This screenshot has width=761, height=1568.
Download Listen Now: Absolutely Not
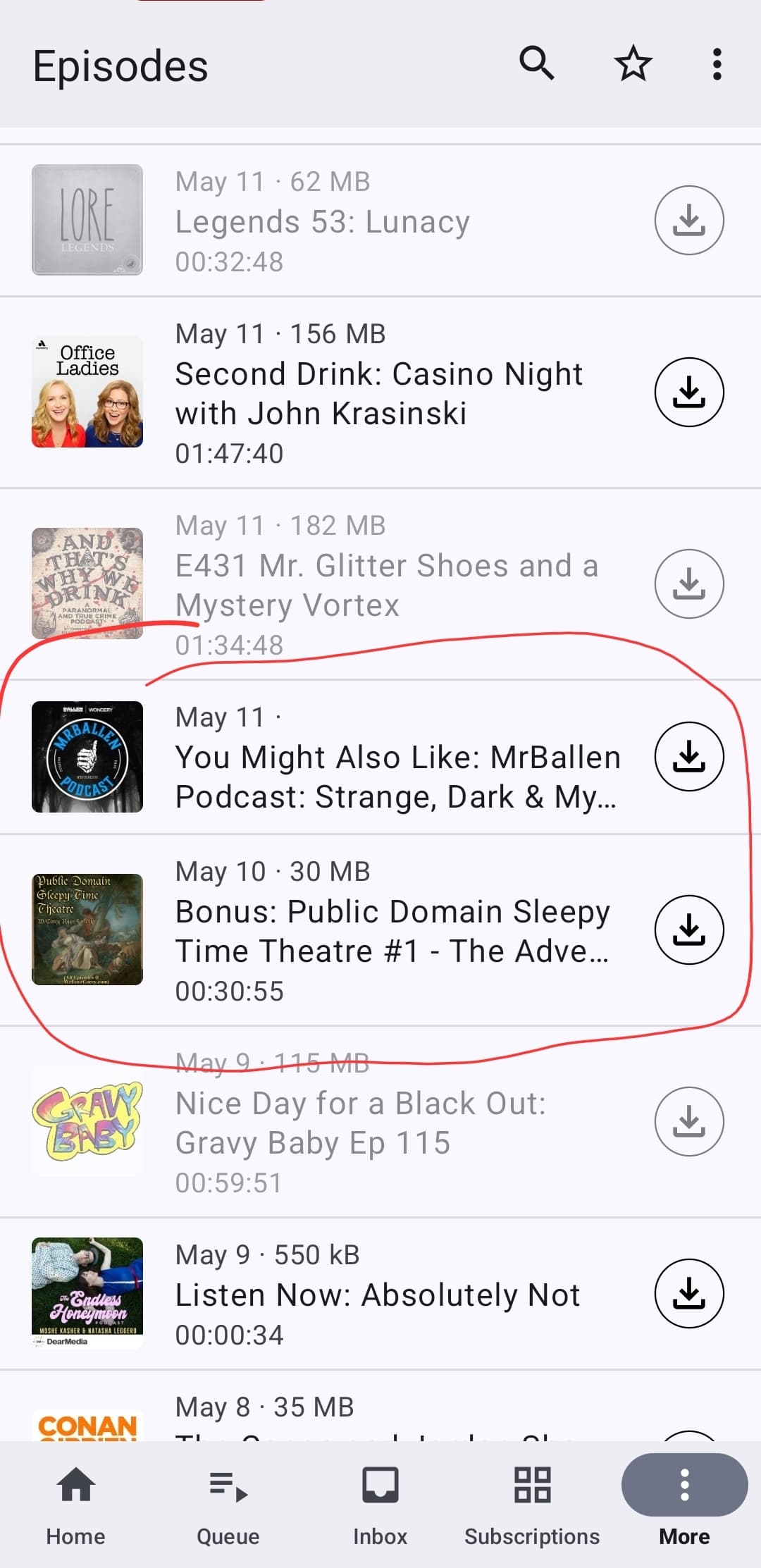(689, 1293)
